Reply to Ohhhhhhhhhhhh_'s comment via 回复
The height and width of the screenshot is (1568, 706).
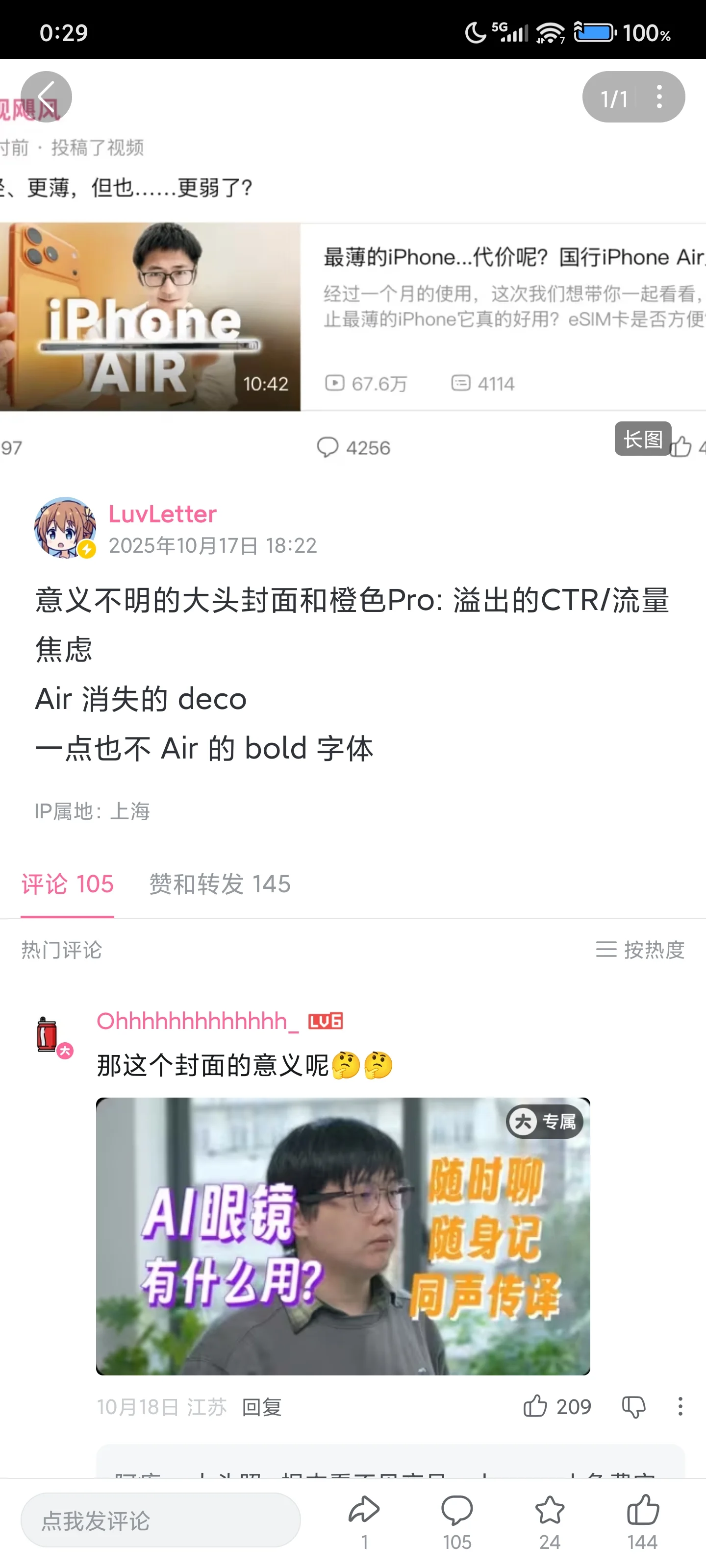[x=262, y=1407]
